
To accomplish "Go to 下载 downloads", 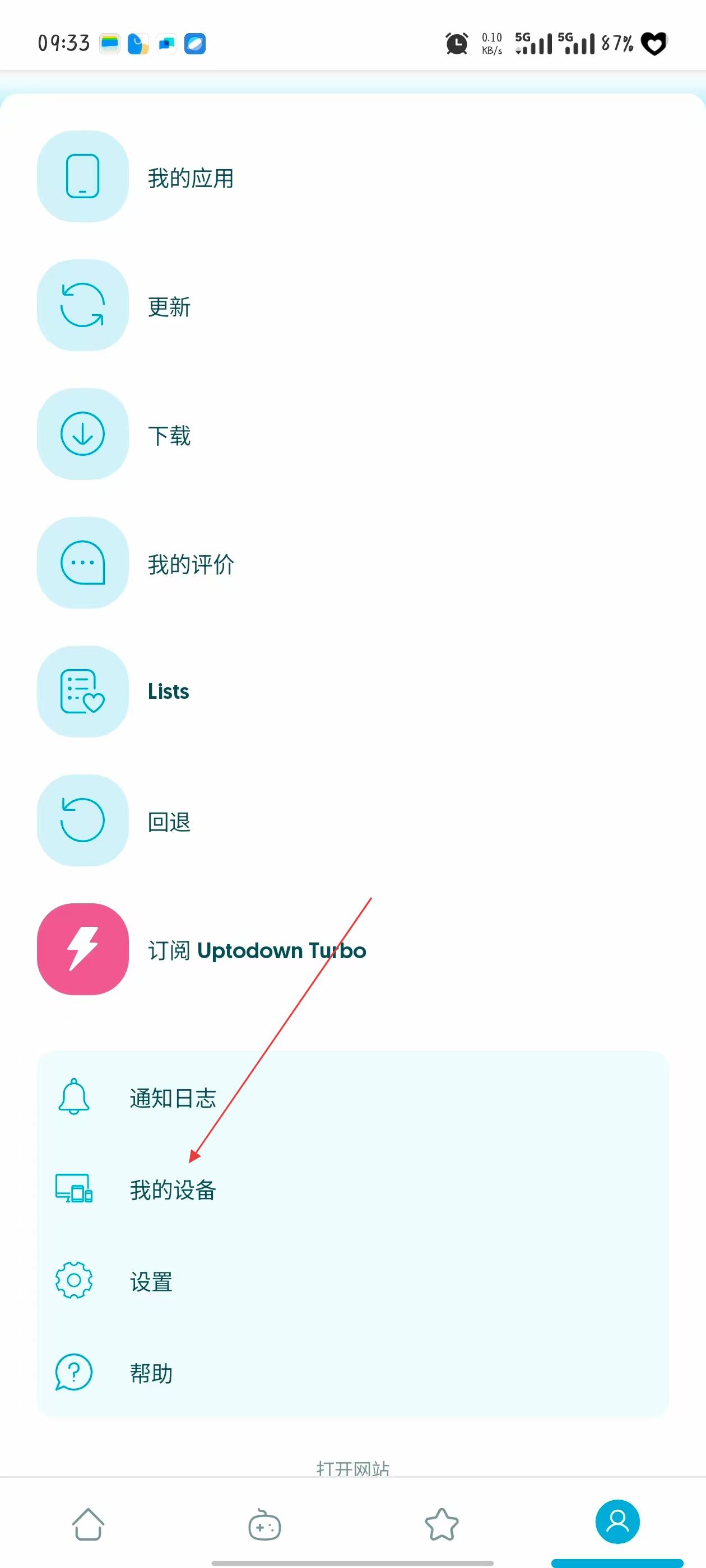I will (169, 435).
